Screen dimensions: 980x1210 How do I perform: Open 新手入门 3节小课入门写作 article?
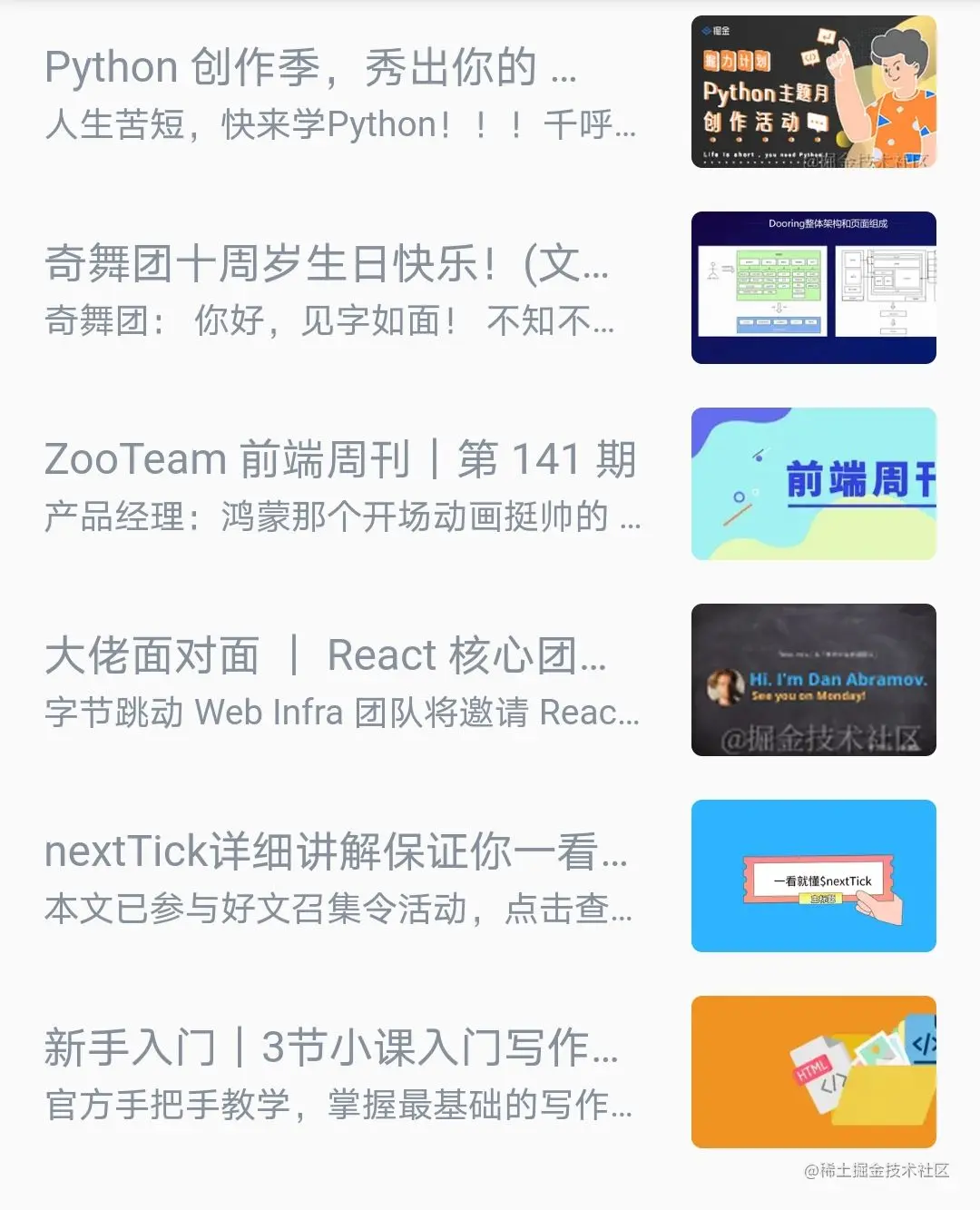[331, 1048]
